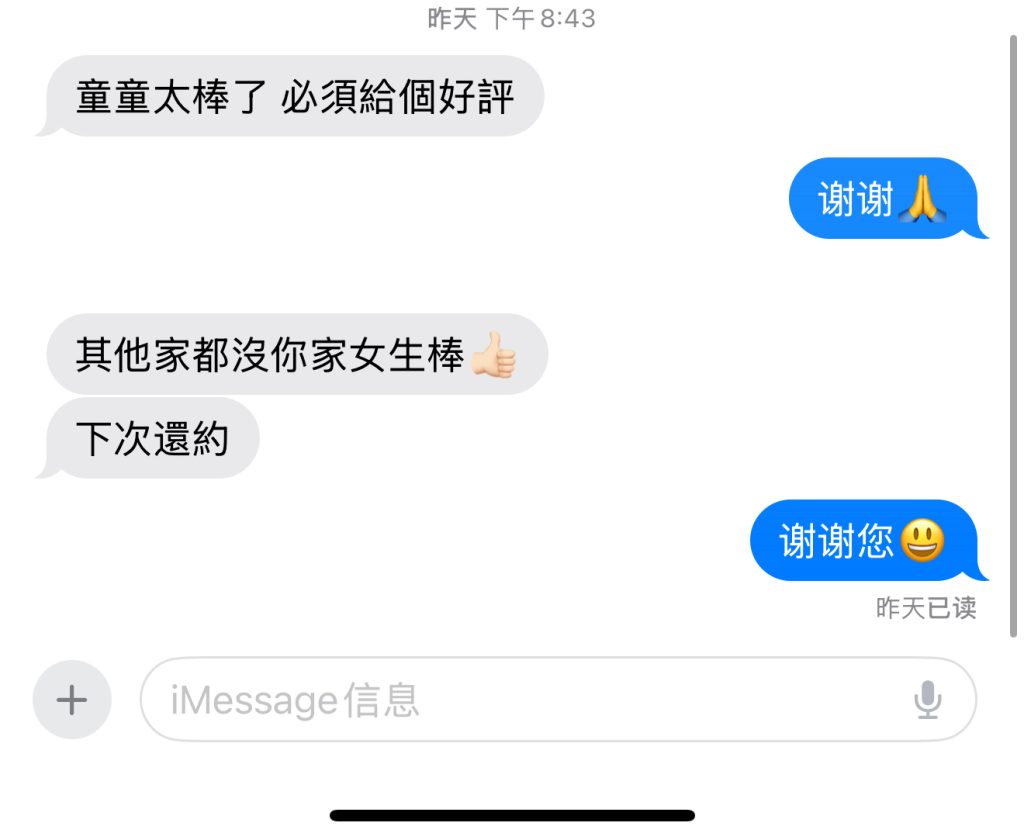Tap the iMessage 信息 text field
This screenshot has width=1024, height=840.
click(520, 700)
